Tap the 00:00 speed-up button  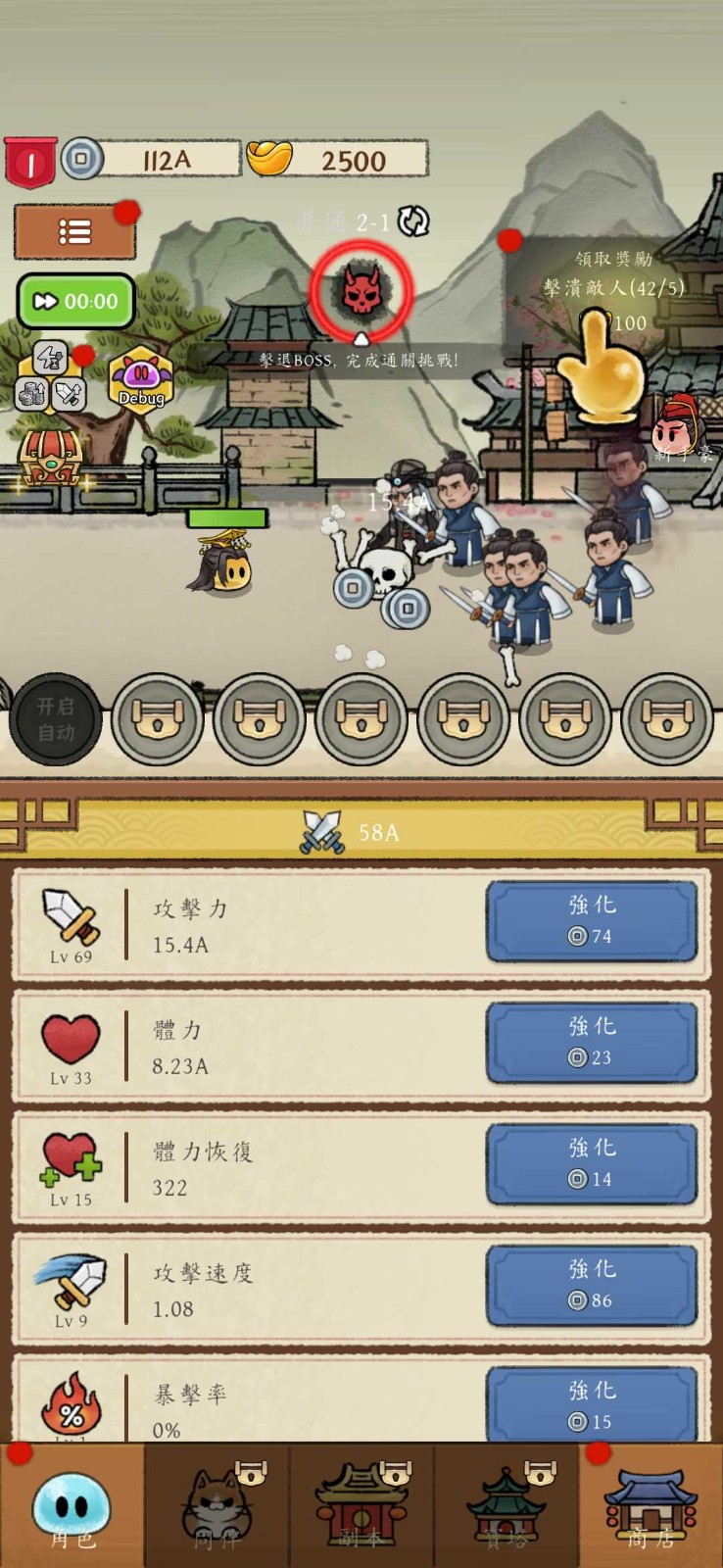tap(76, 301)
